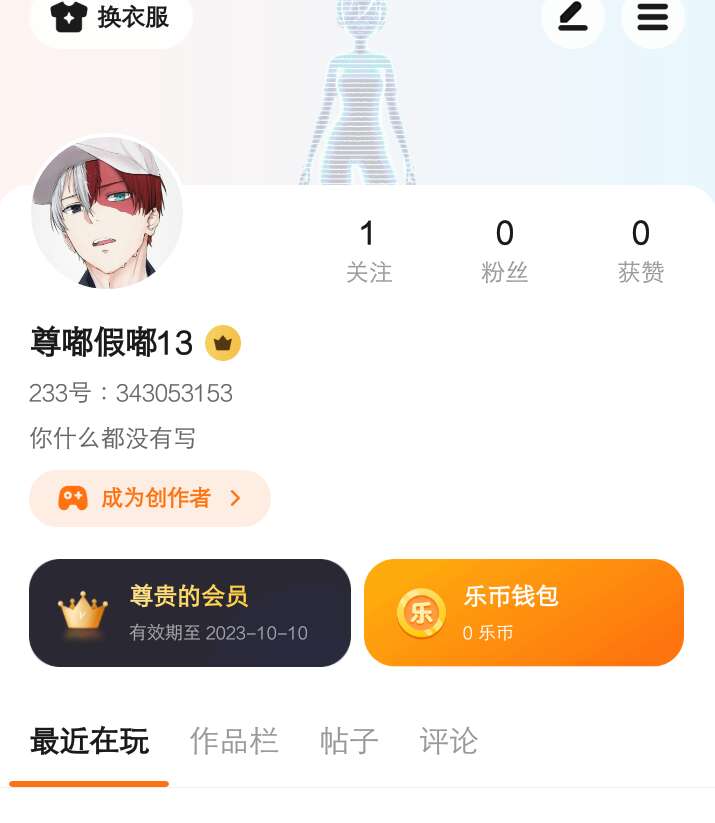Switch to the 作品栏 tab
The width and height of the screenshot is (715, 823).
coord(234,742)
